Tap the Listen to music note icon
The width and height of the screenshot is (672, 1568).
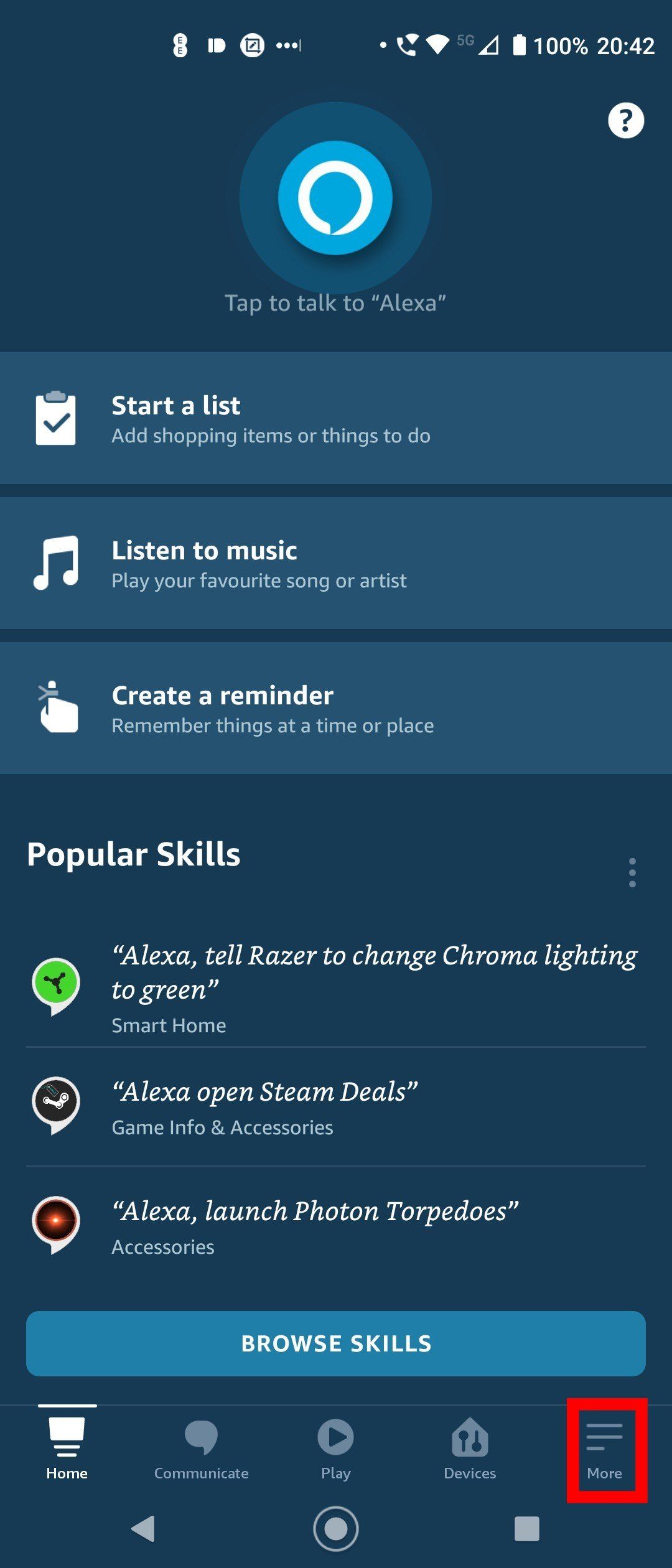pyautogui.click(x=55, y=563)
